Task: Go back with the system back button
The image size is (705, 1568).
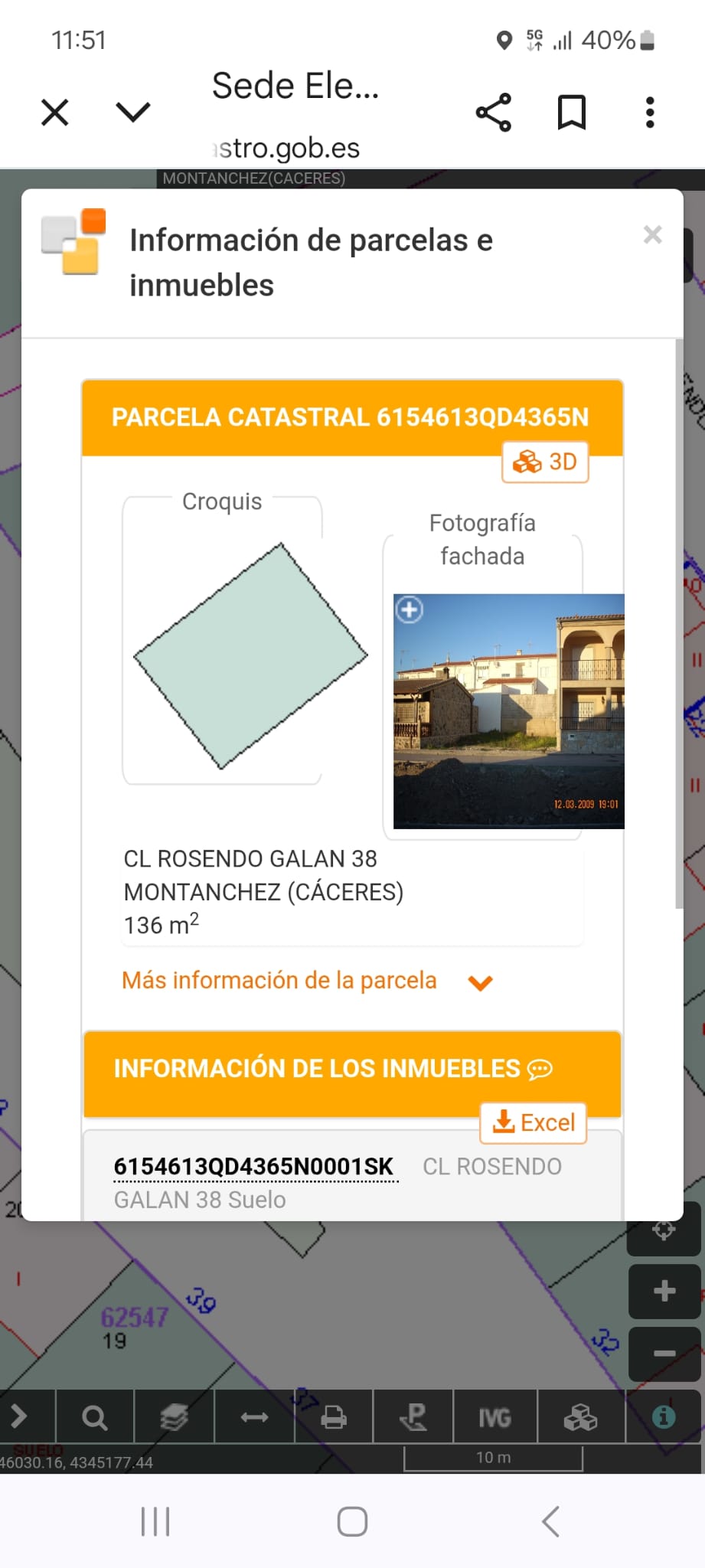Action: (x=550, y=1521)
